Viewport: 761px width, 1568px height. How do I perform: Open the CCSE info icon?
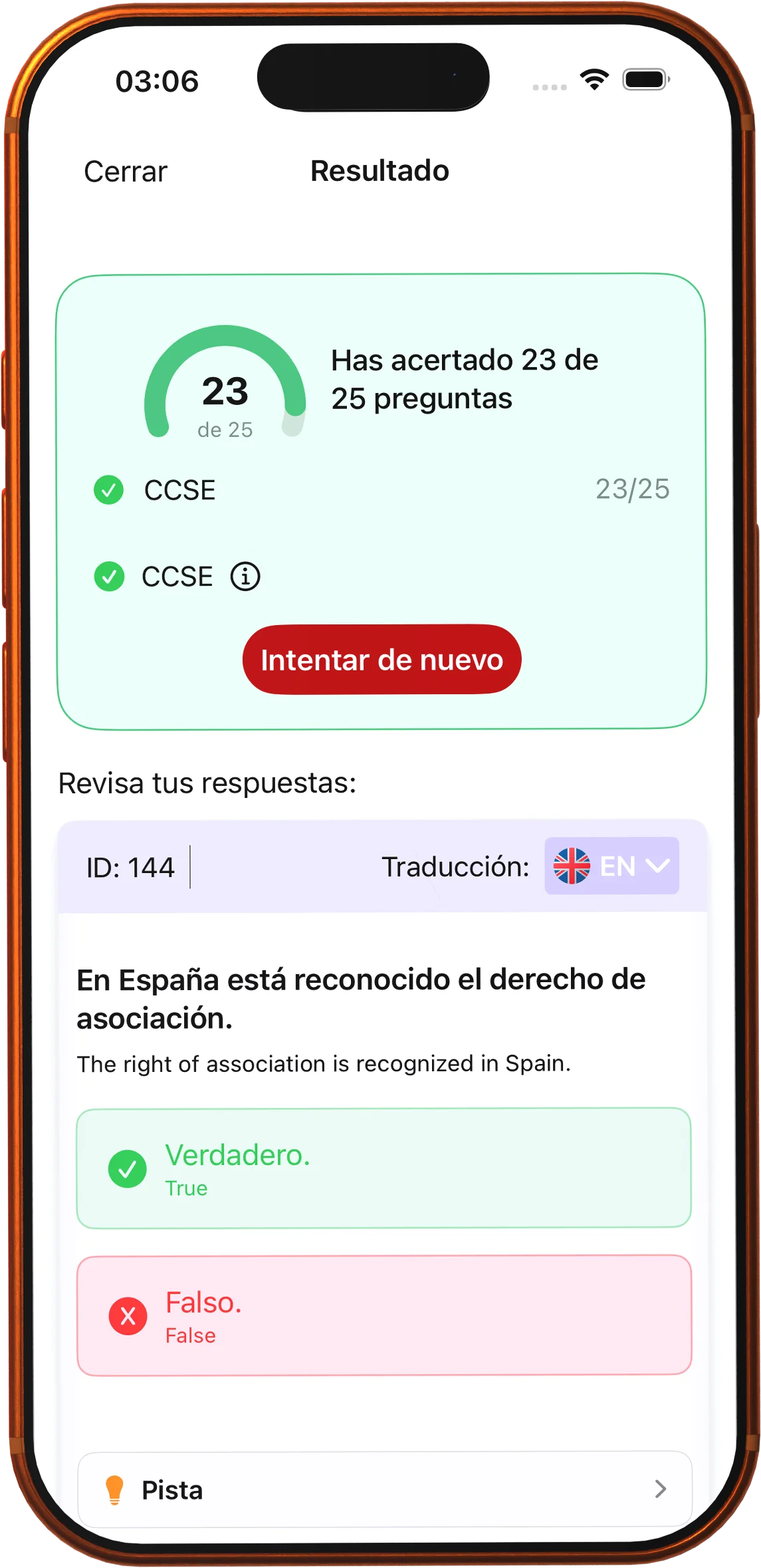click(245, 576)
